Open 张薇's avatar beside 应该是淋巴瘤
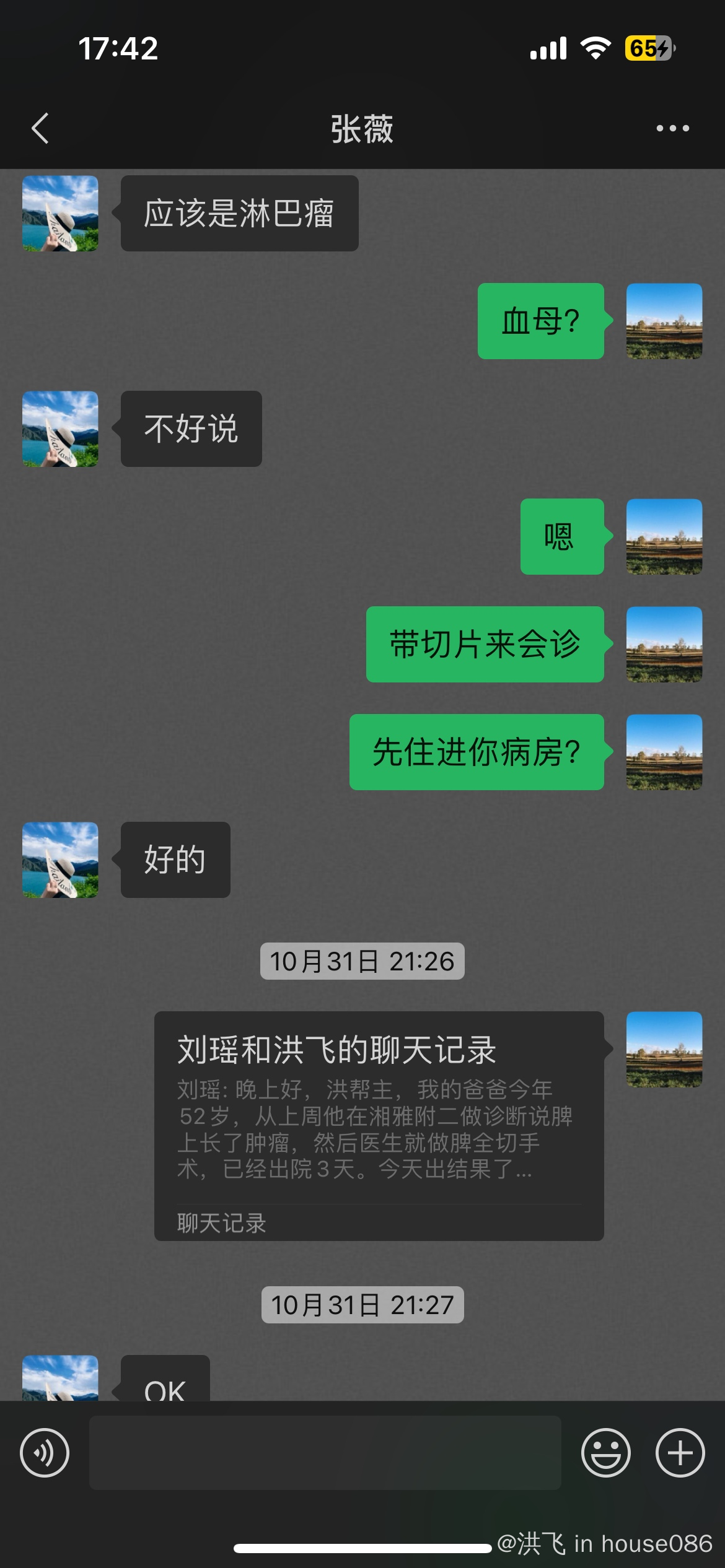Screen dimensions: 725x1568 point(60,213)
